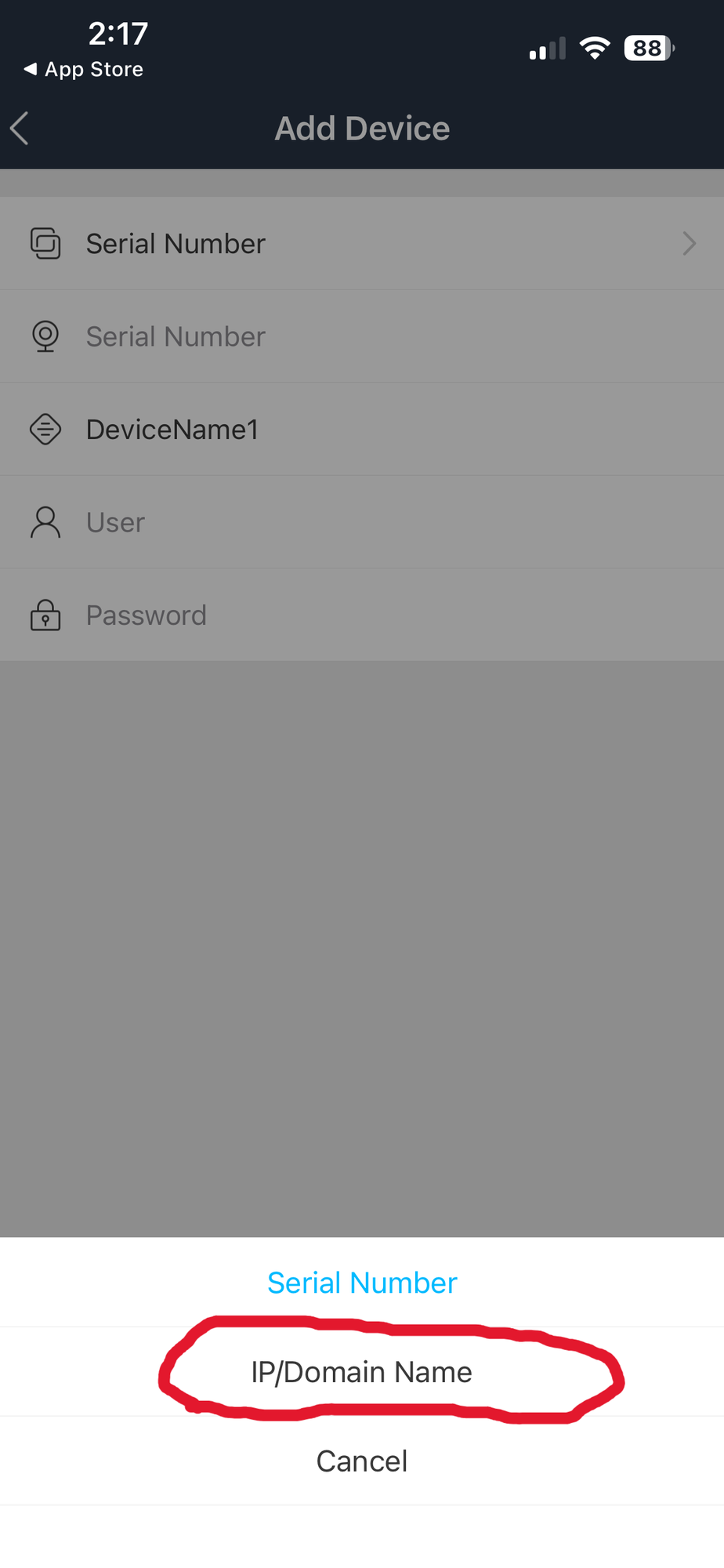Click the padlock icon beside Password
The height and width of the screenshot is (1568, 724).
(45, 615)
